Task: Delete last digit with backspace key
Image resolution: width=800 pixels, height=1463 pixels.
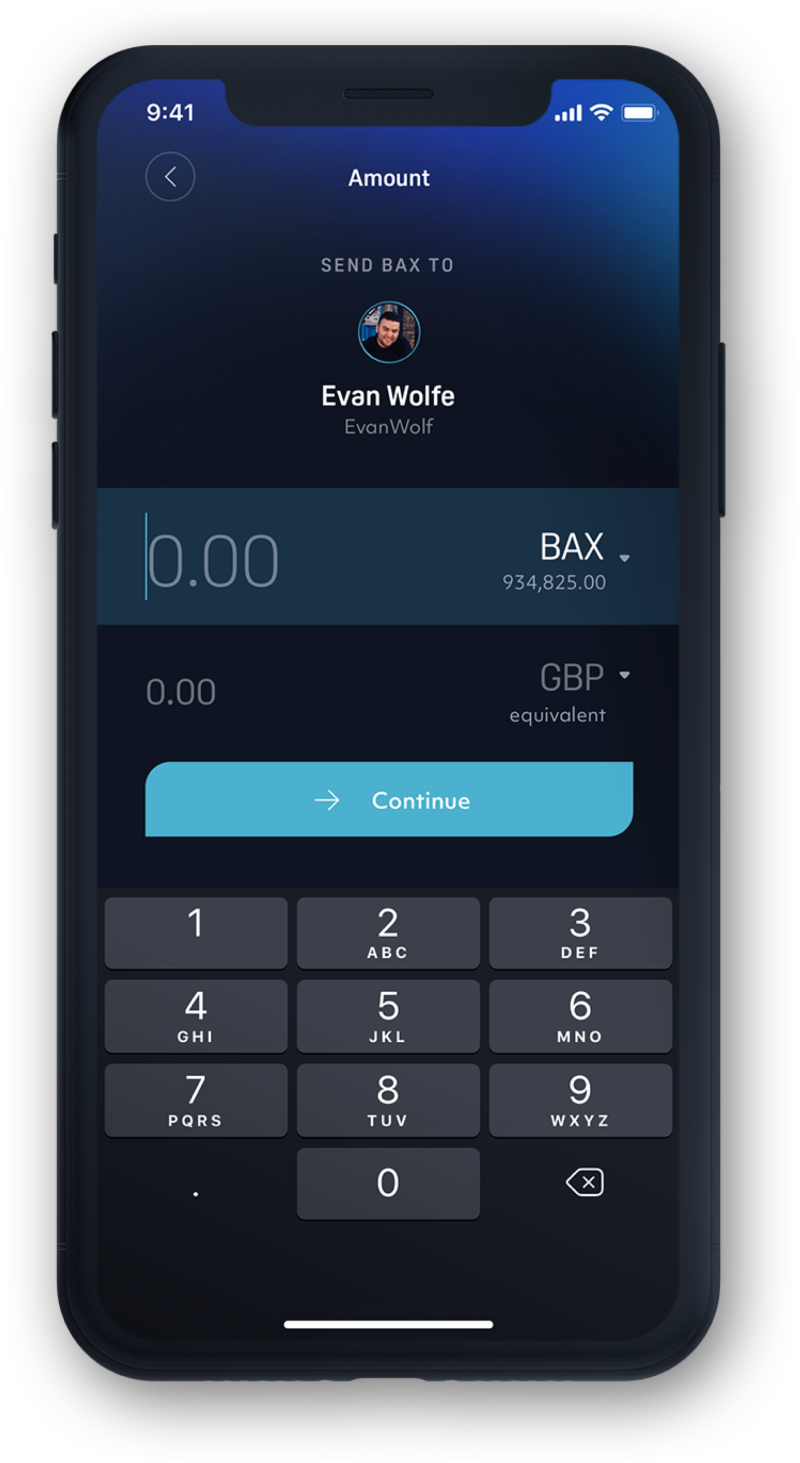Action: tap(584, 1184)
